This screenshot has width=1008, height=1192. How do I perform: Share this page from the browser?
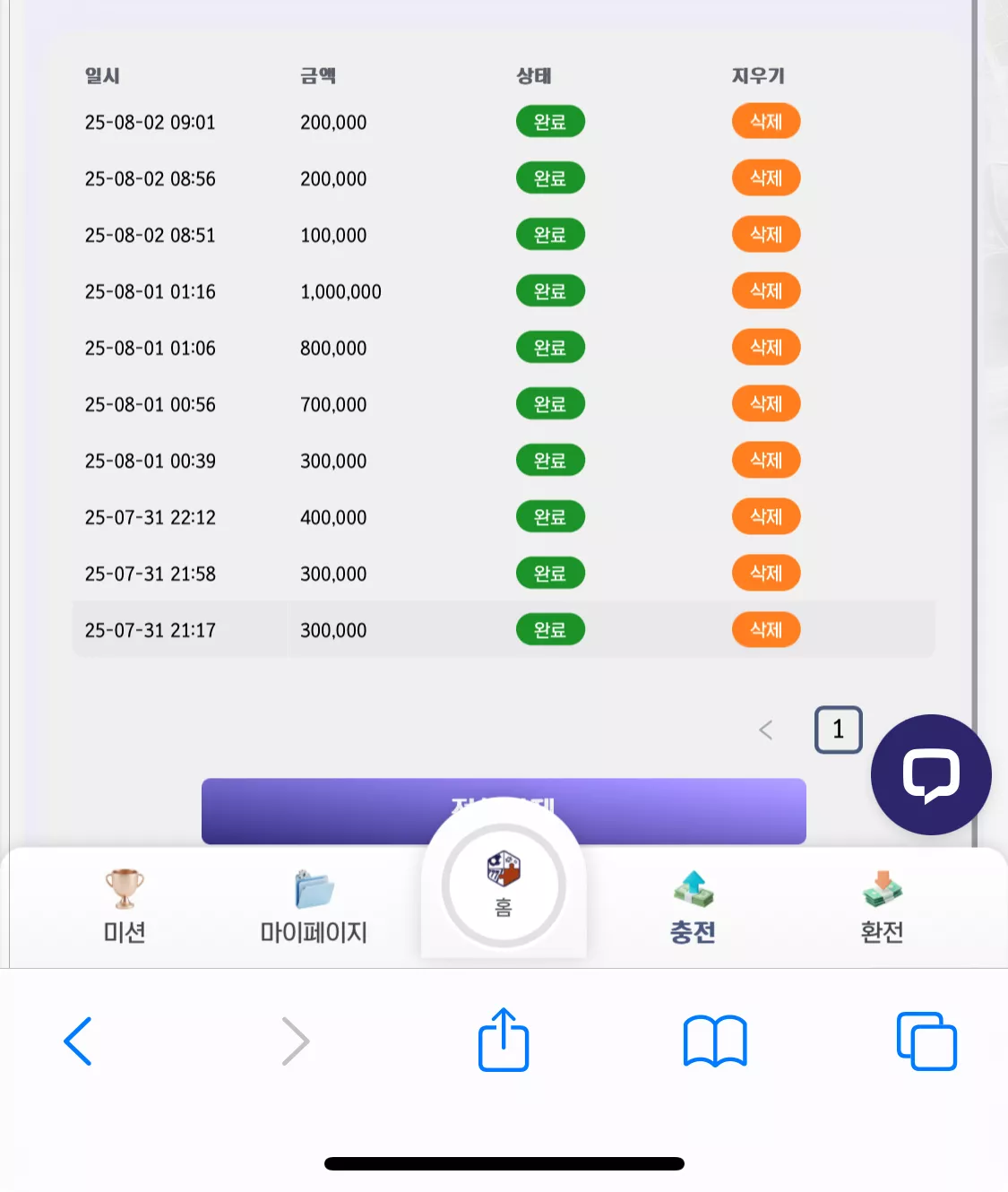(x=504, y=1040)
